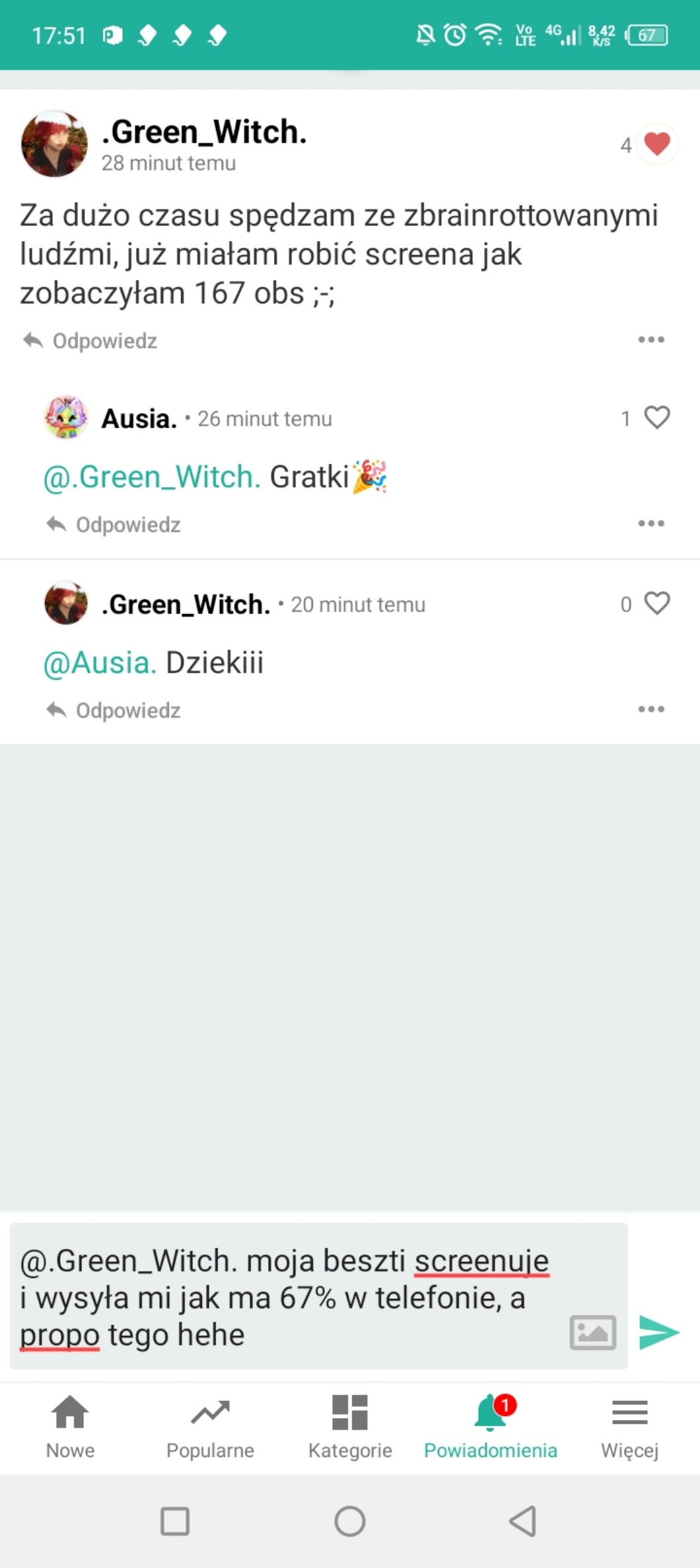Reply to the Dziekiii comment
700x1568 pixels.
click(x=114, y=710)
